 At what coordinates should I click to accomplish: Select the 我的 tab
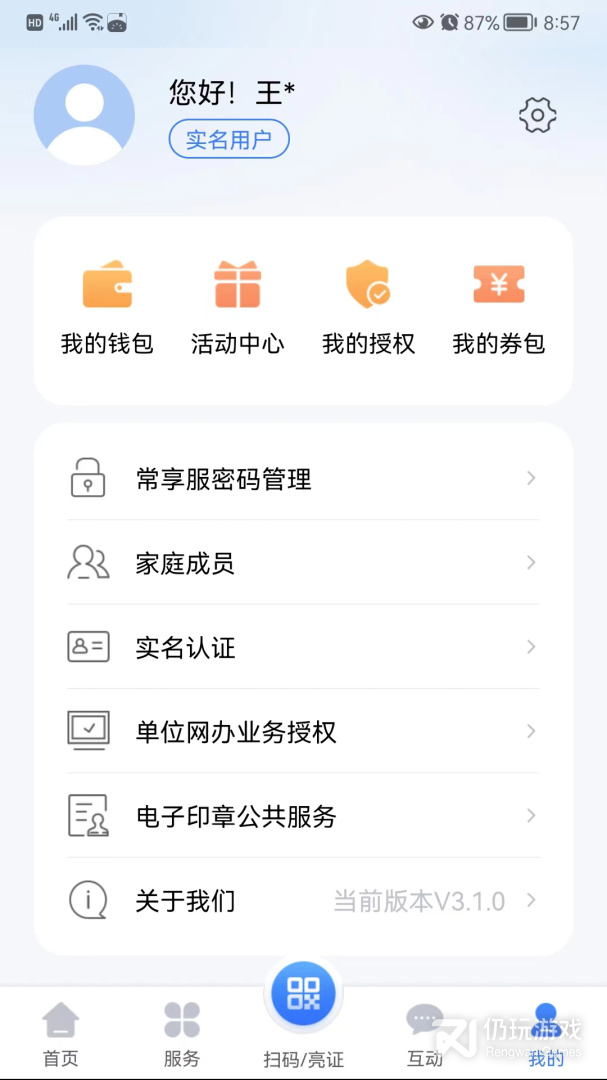click(546, 1034)
